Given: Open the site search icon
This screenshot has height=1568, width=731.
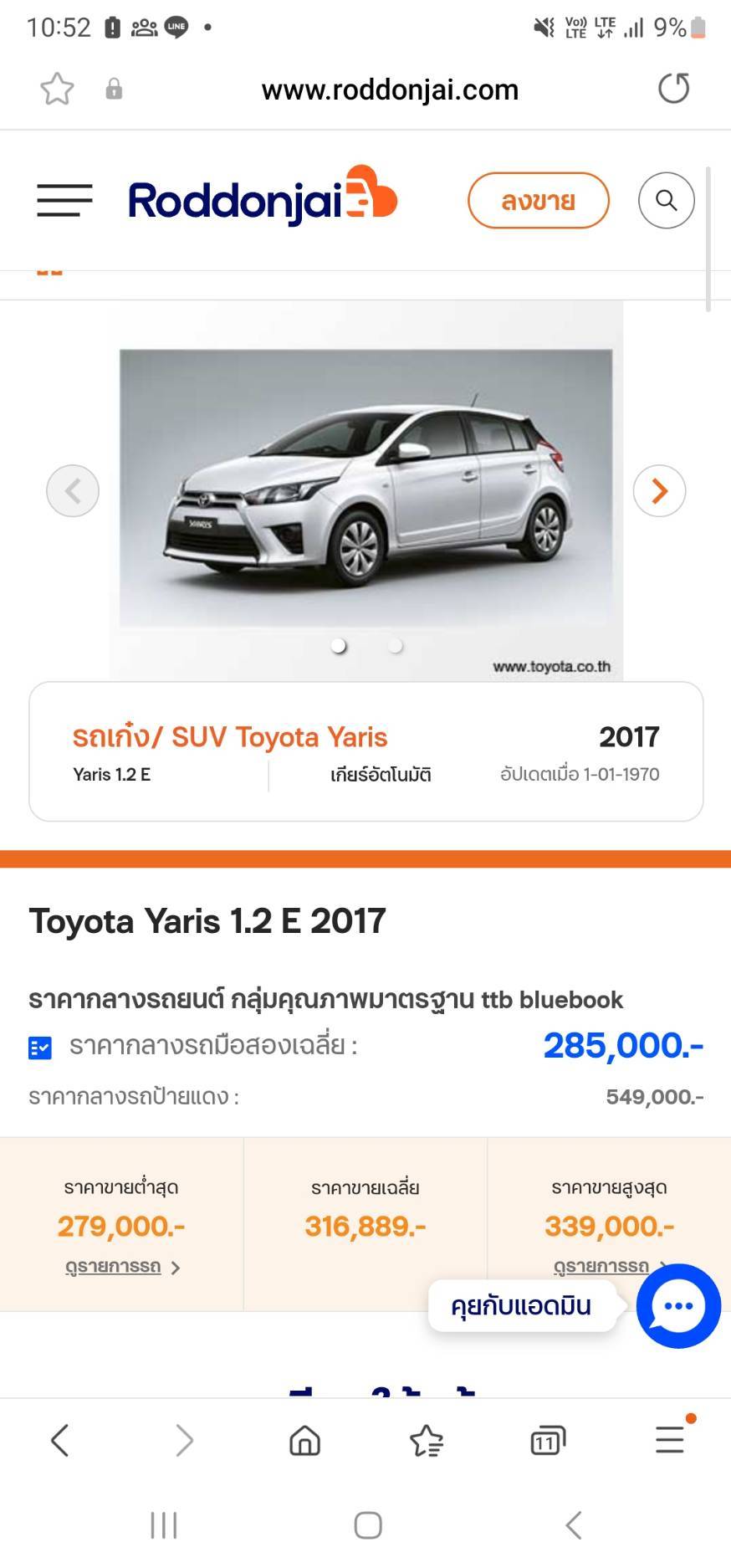Looking at the screenshot, I should pyautogui.click(x=666, y=201).
